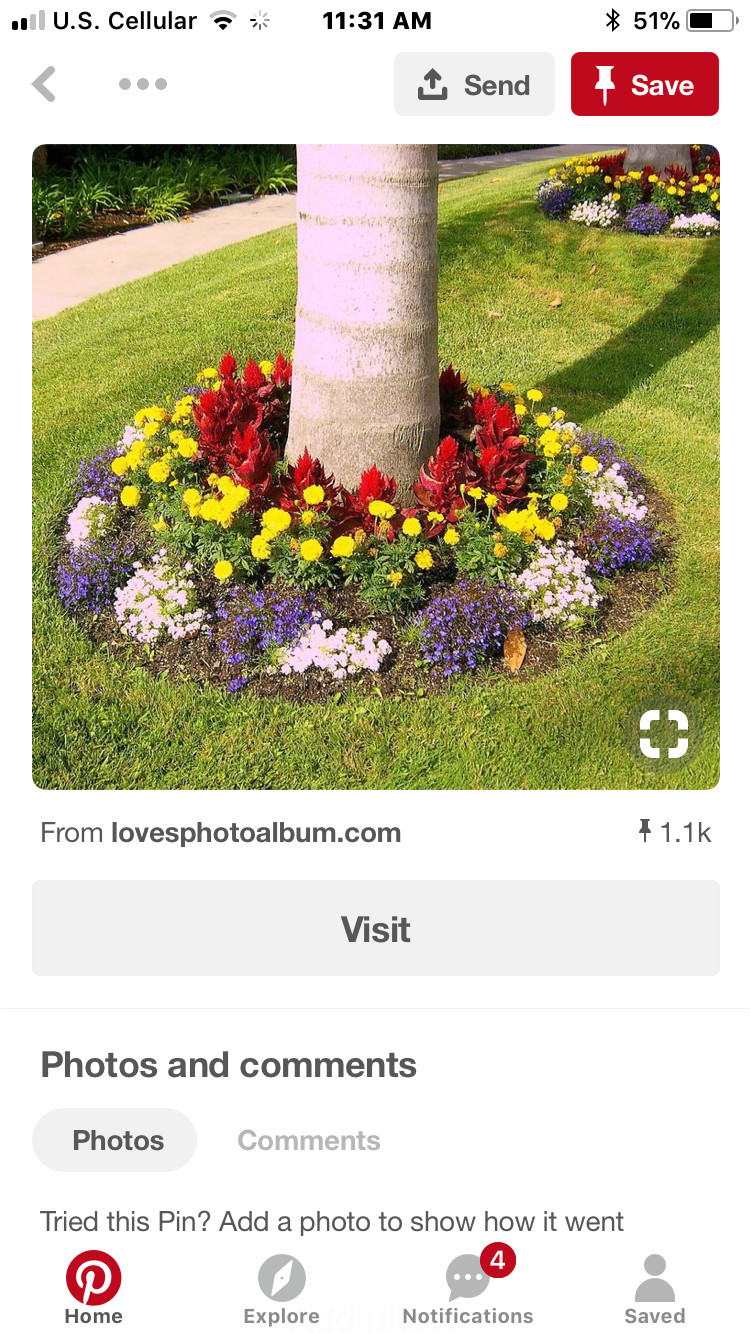This screenshot has height=1334, width=750.
Task: Go back using the arrow
Action: click(x=44, y=85)
